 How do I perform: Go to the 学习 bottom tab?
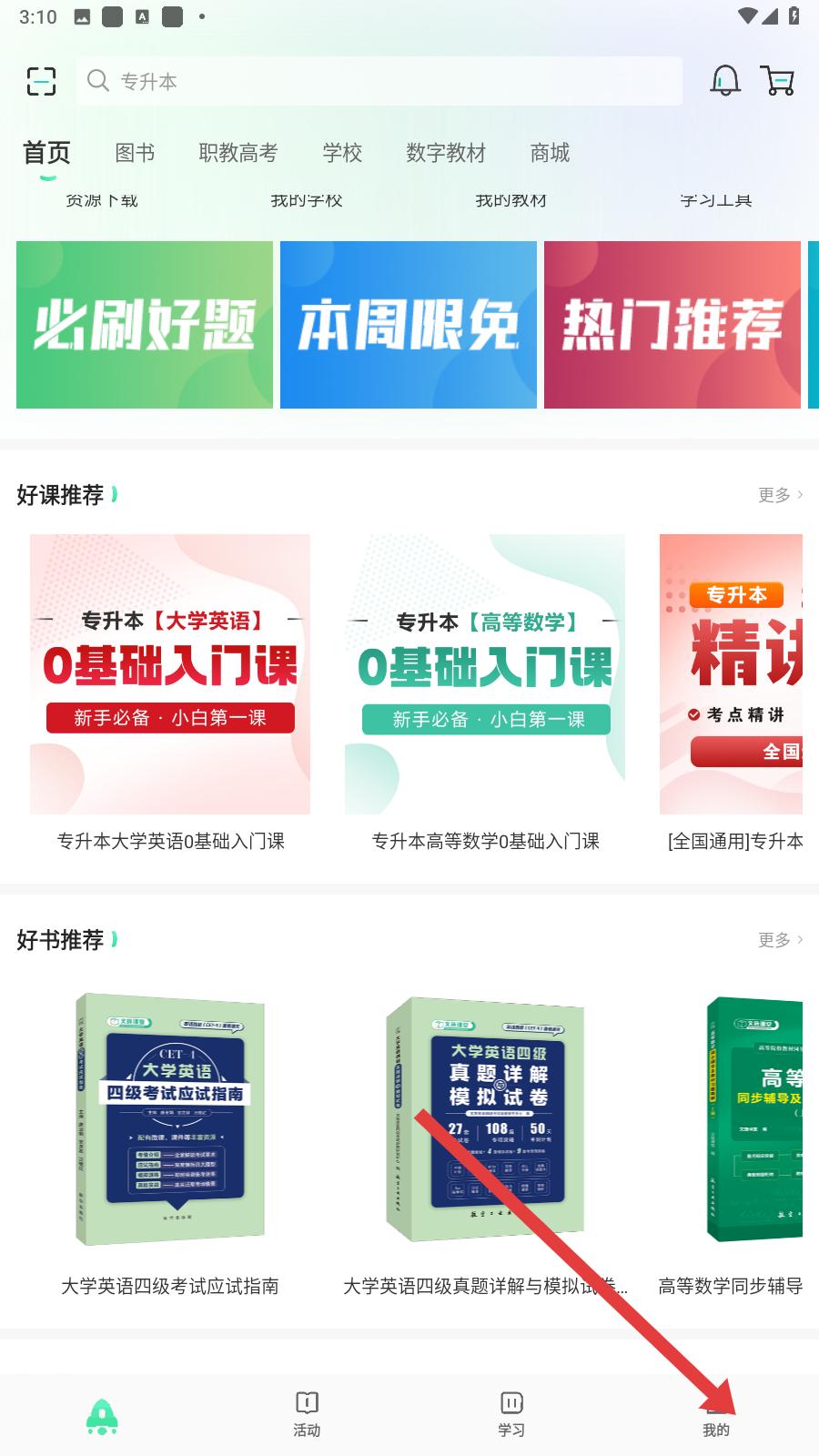coord(511,1415)
